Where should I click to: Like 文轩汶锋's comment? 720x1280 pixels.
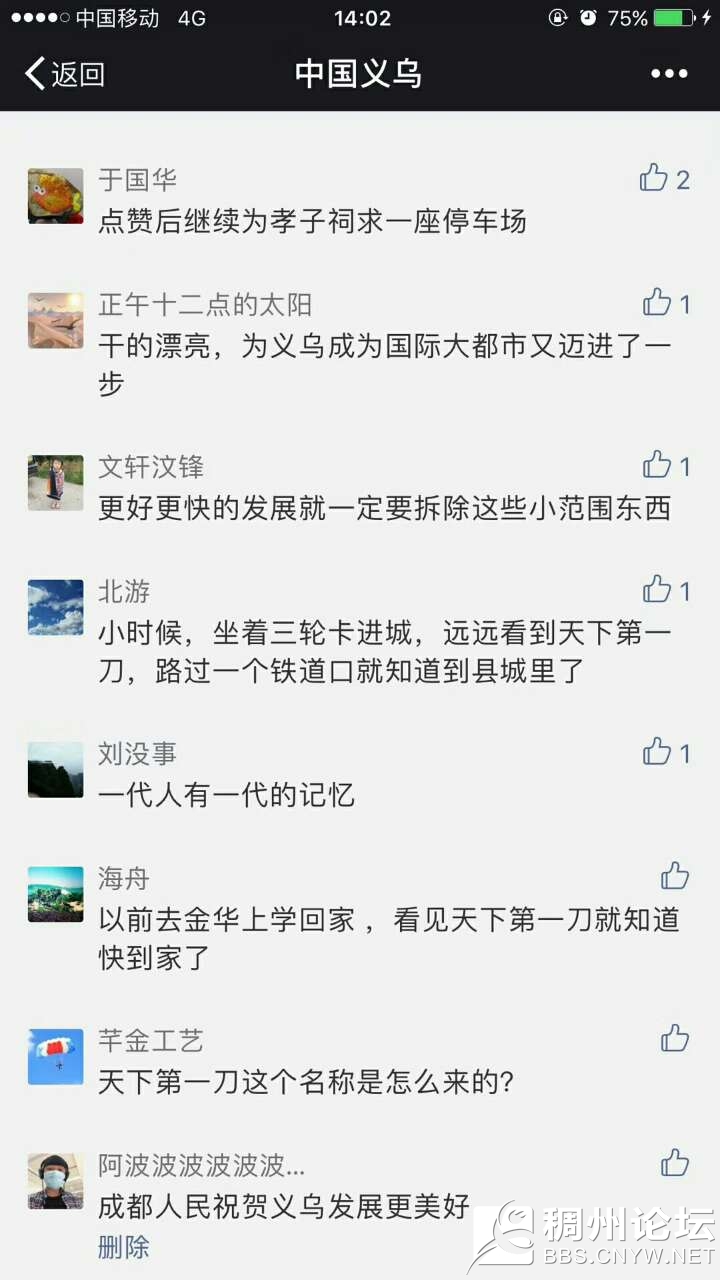[657, 465]
